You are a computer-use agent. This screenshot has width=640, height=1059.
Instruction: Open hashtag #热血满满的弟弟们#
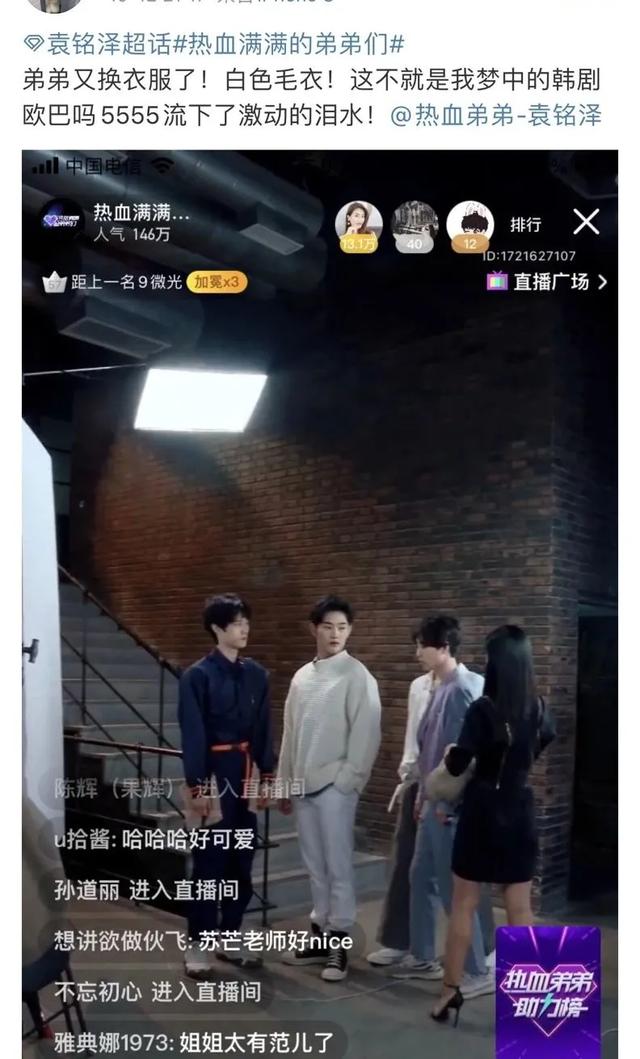click(289, 43)
